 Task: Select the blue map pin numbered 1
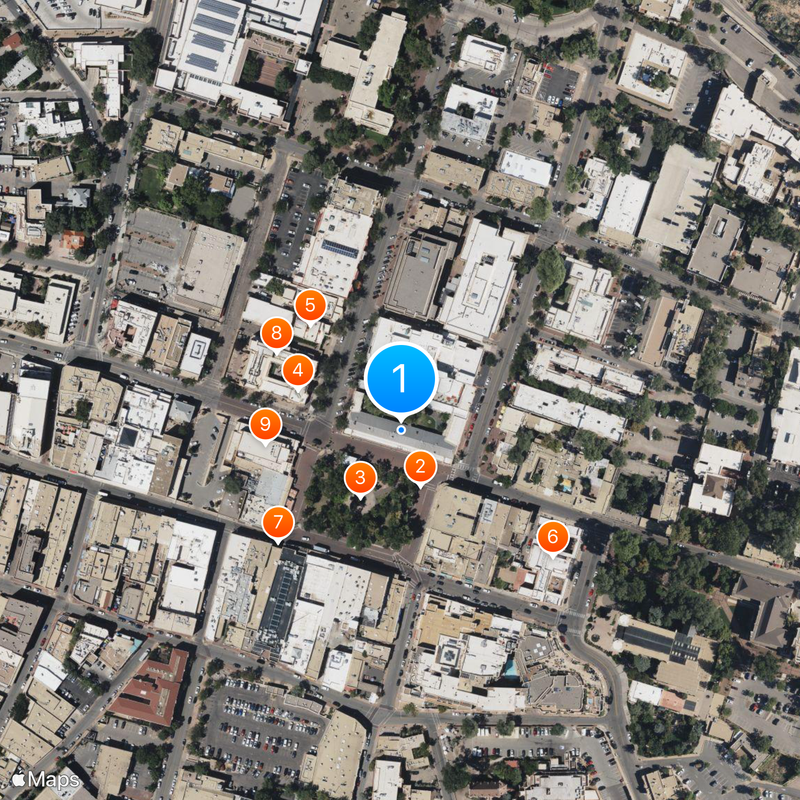pyautogui.click(x=401, y=378)
